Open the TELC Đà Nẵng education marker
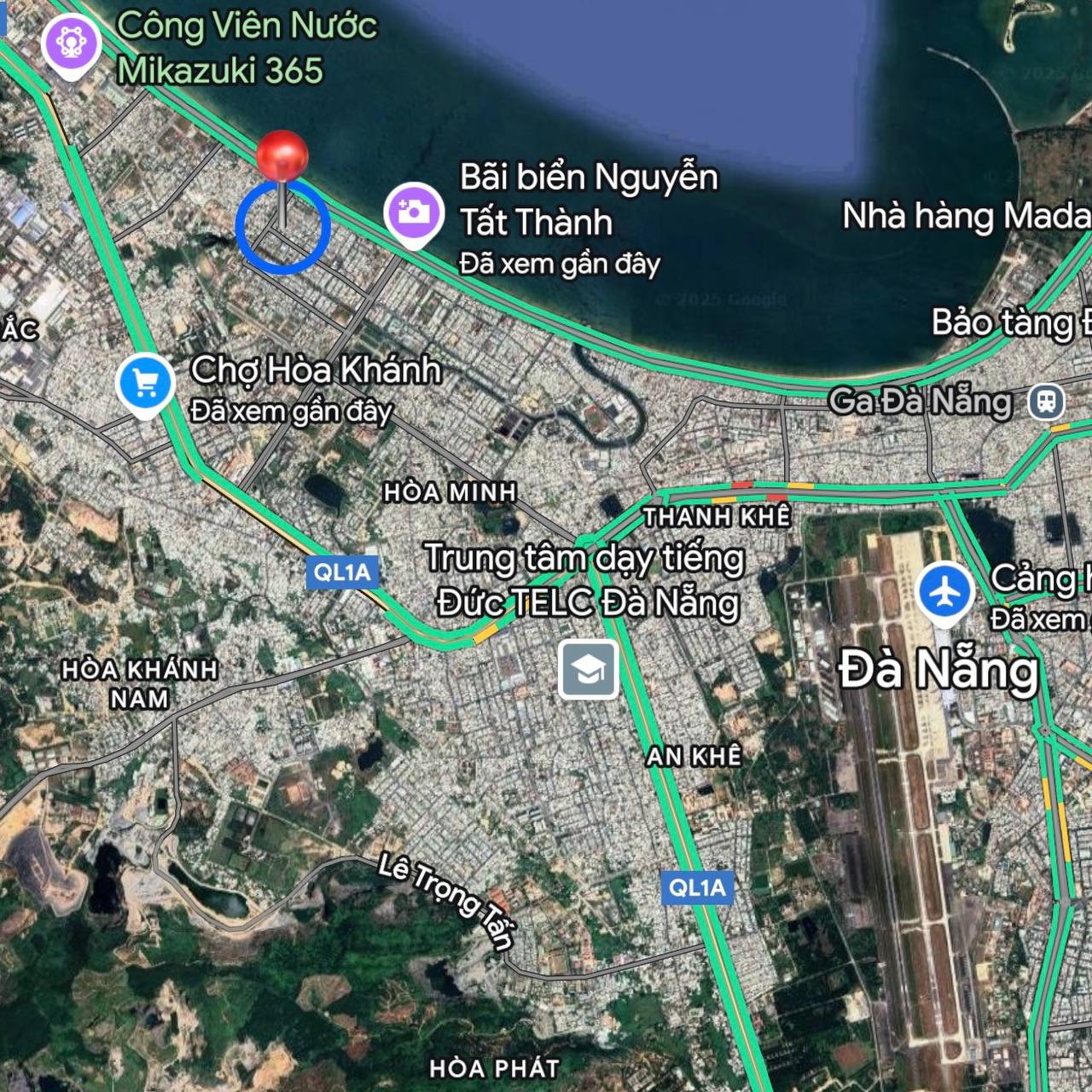This screenshot has width=1092, height=1092. click(x=588, y=669)
